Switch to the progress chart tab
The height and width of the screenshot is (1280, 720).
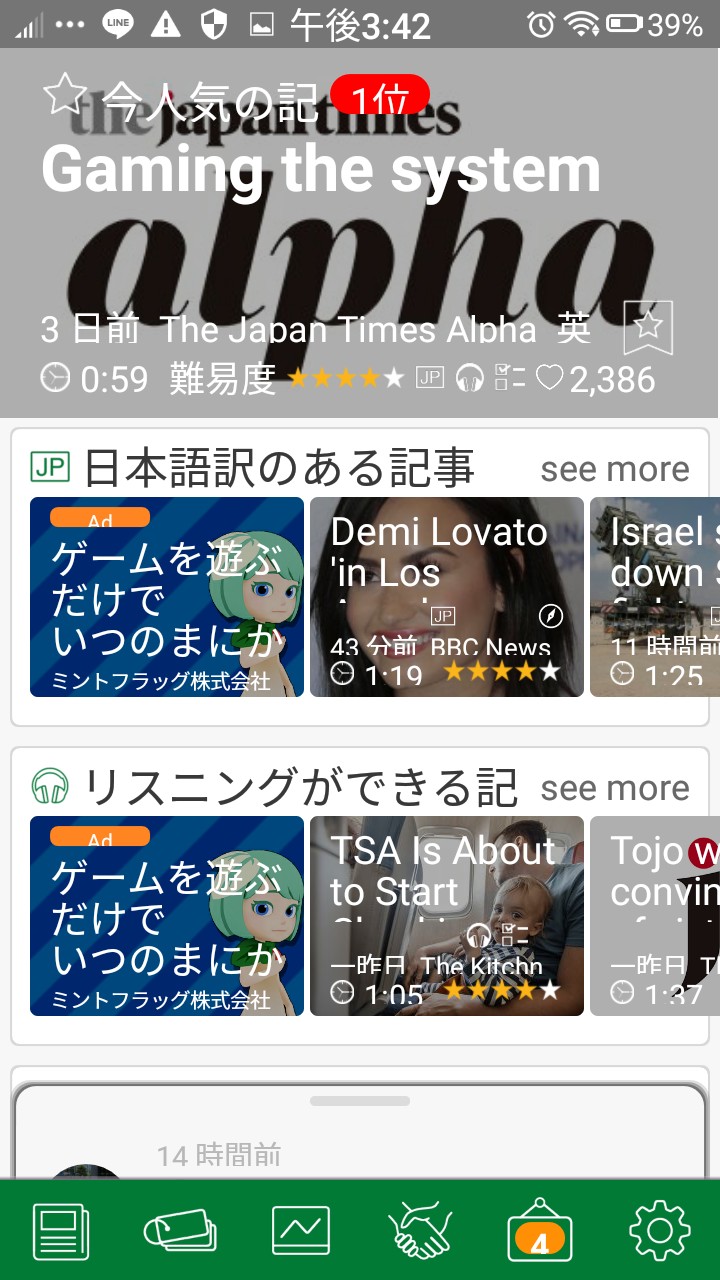[300, 1231]
